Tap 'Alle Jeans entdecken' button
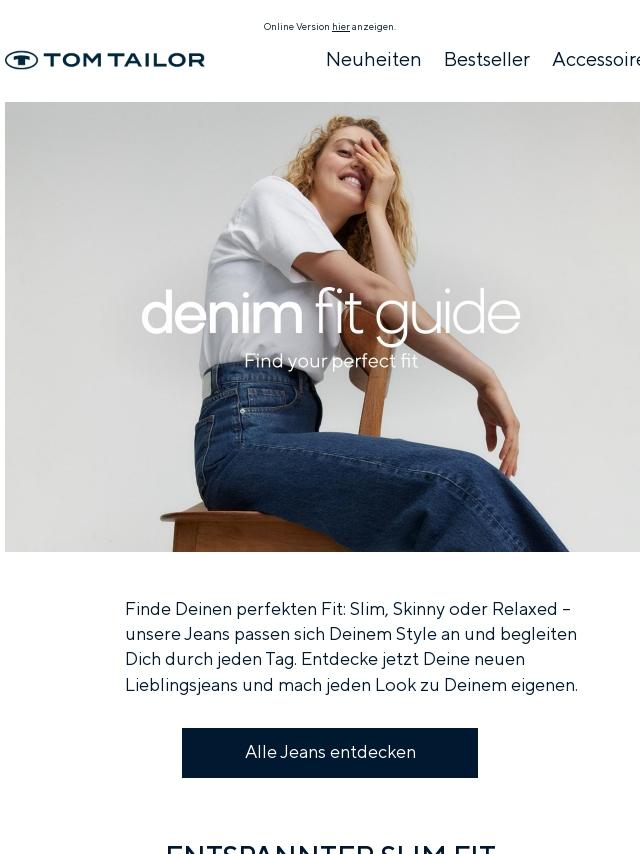This screenshot has width=640, height=854. (x=330, y=753)
